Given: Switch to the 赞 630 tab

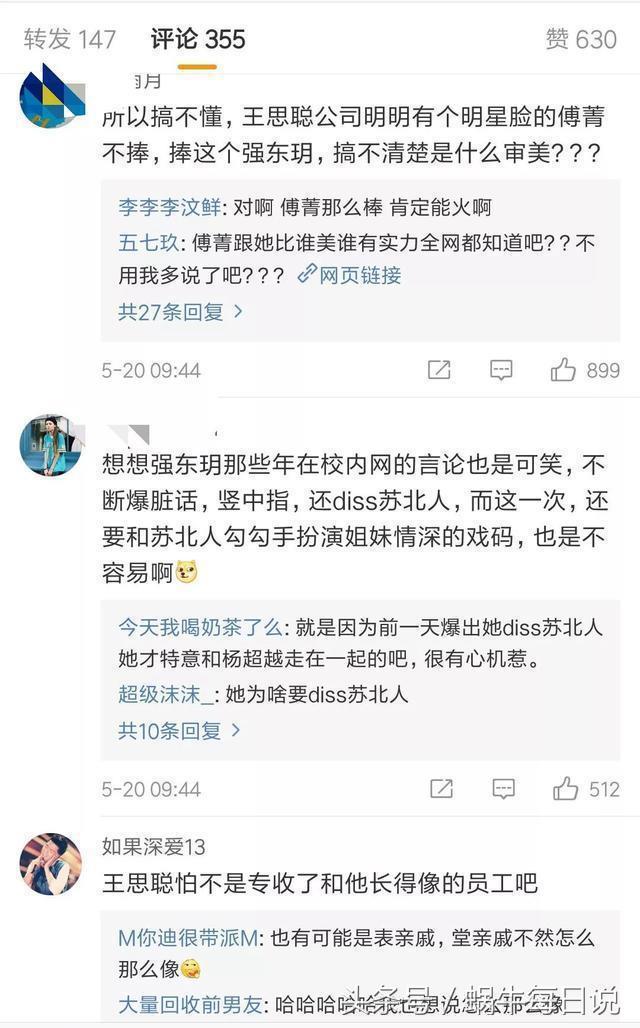Looking at the screenshot, I should (x=581, y=39).
